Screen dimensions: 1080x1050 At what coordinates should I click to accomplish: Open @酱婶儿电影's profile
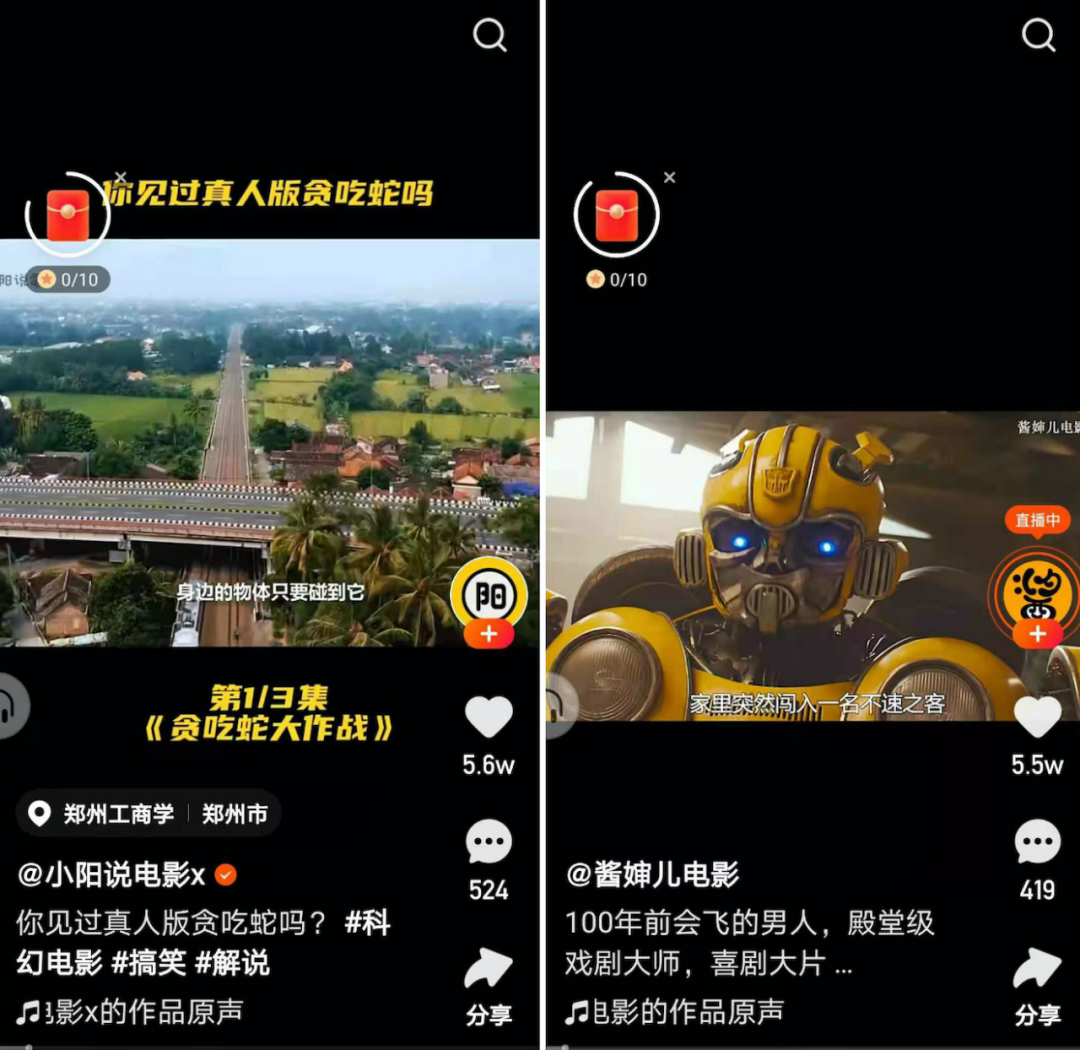coord(653,875)
